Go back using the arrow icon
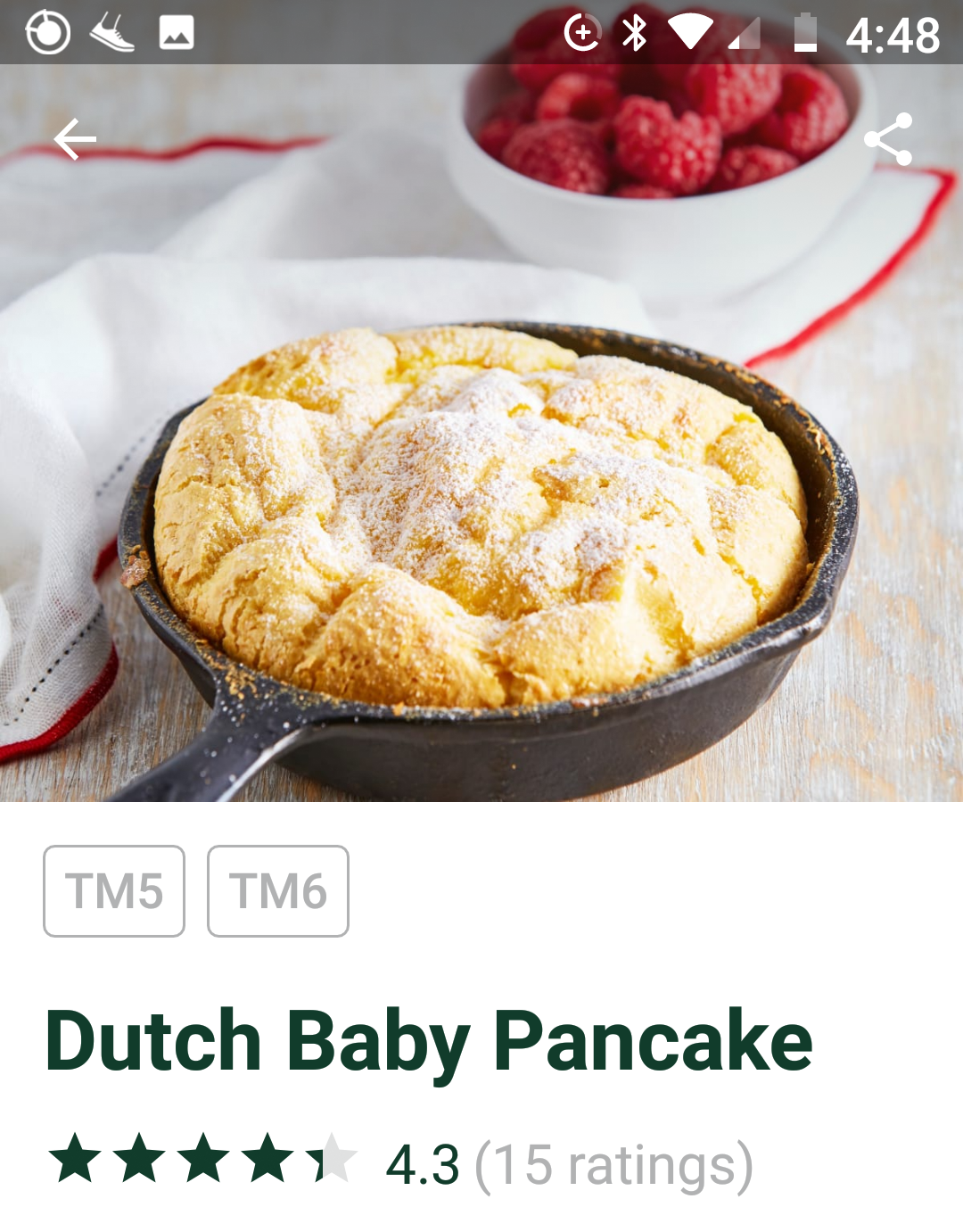This screenshot has height=1232, width=963. pos(75,139)
